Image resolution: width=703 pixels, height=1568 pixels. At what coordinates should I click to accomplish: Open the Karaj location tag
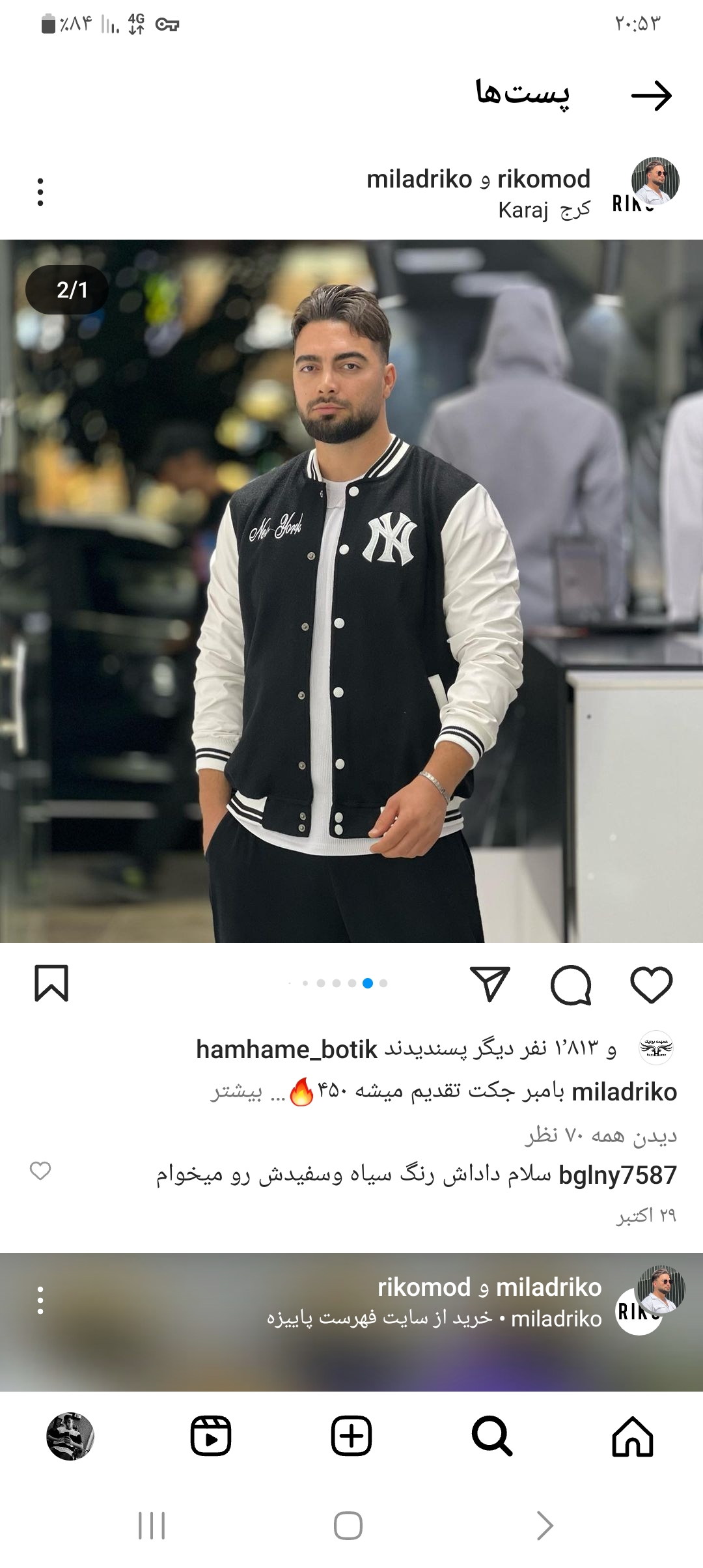point(544,210)
